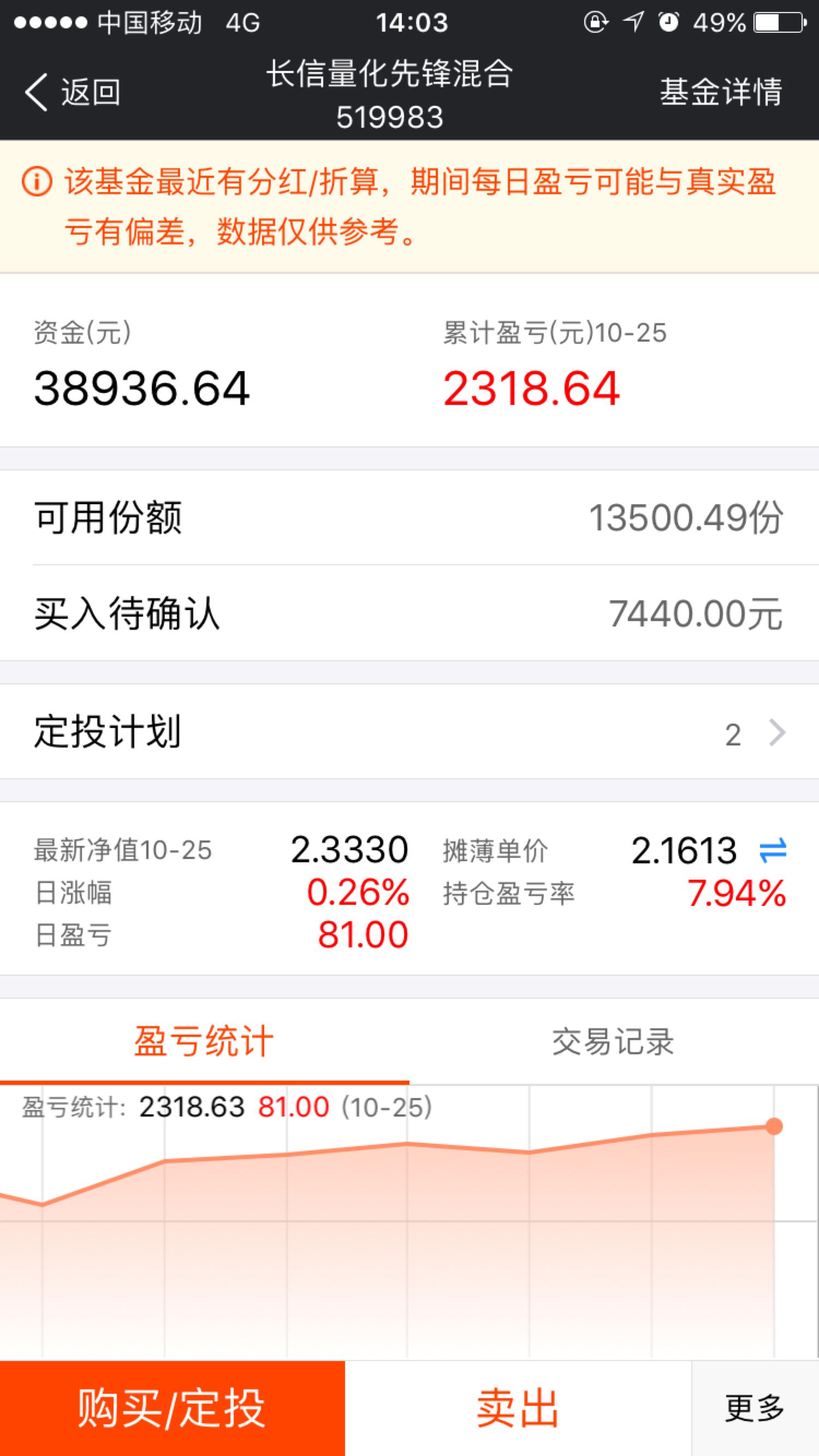The image size is (819, 1456).
Task: Open 基金详情 fund details
Action: 721,92
